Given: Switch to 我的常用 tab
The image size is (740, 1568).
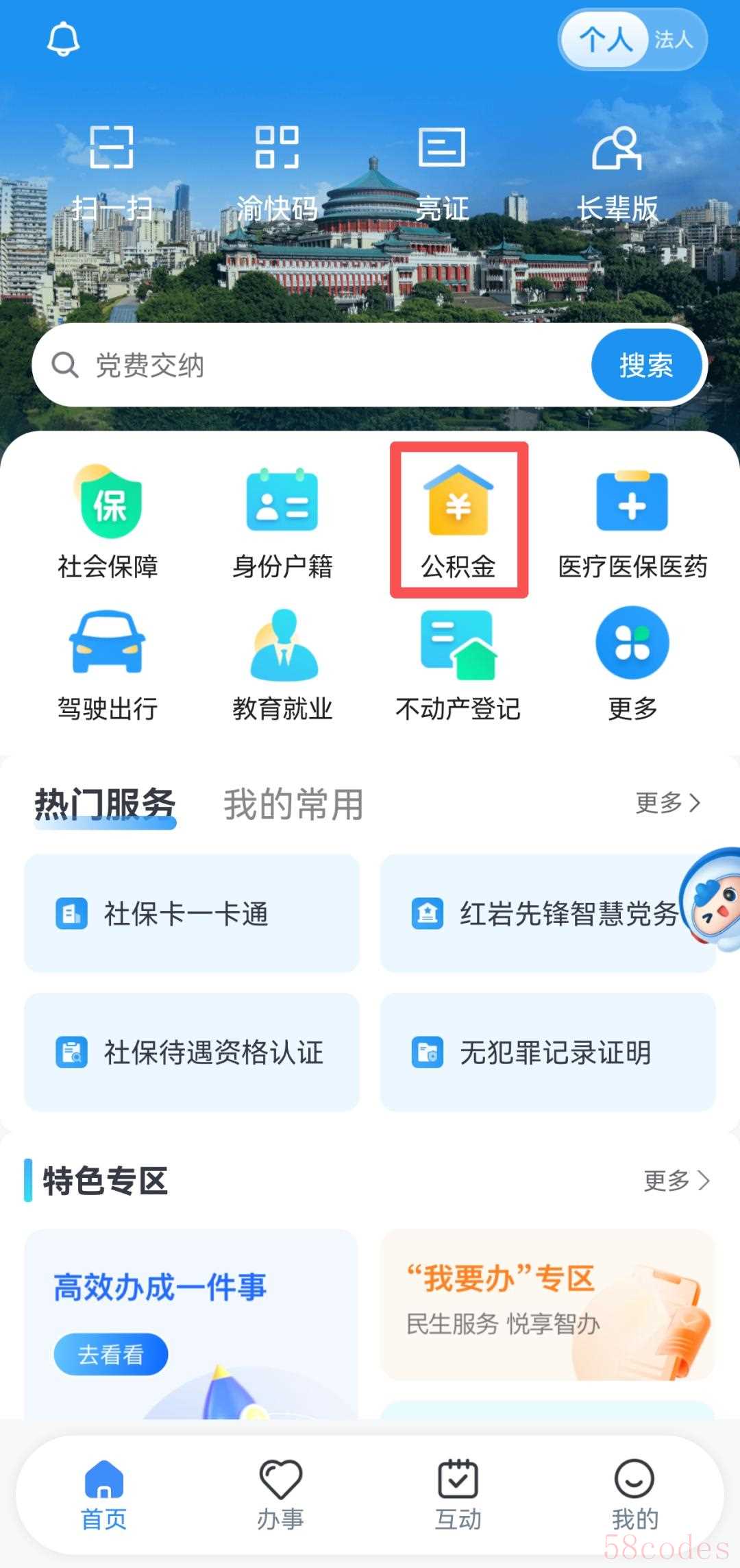Looking at the screenshot, I should [293, 804].
